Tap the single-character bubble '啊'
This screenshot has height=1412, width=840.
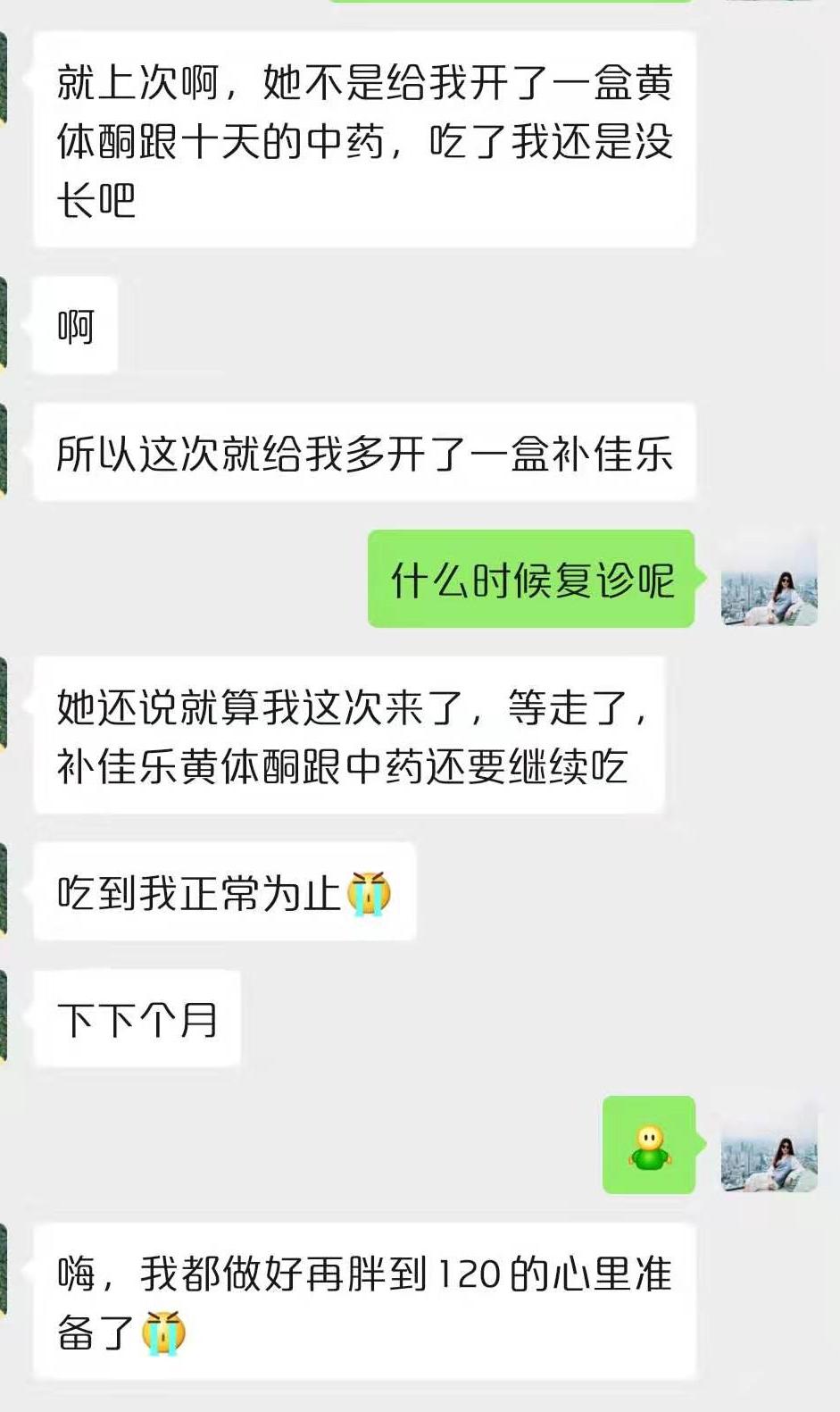tap(73, 326)
